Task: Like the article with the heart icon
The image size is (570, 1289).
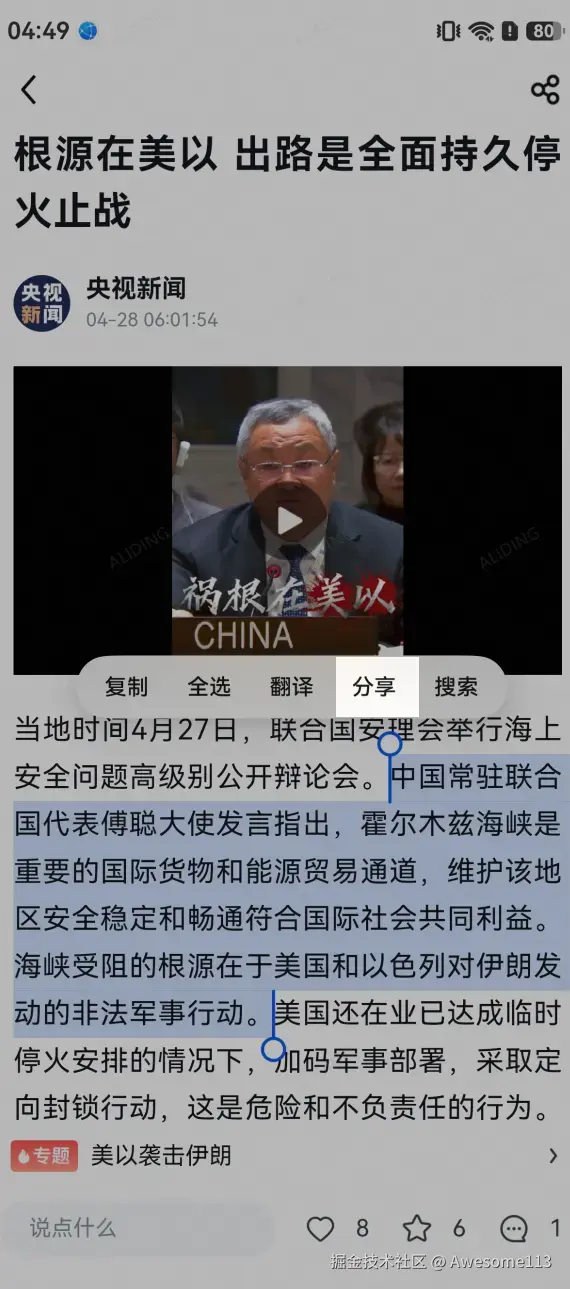Action: coord(320,1228)
